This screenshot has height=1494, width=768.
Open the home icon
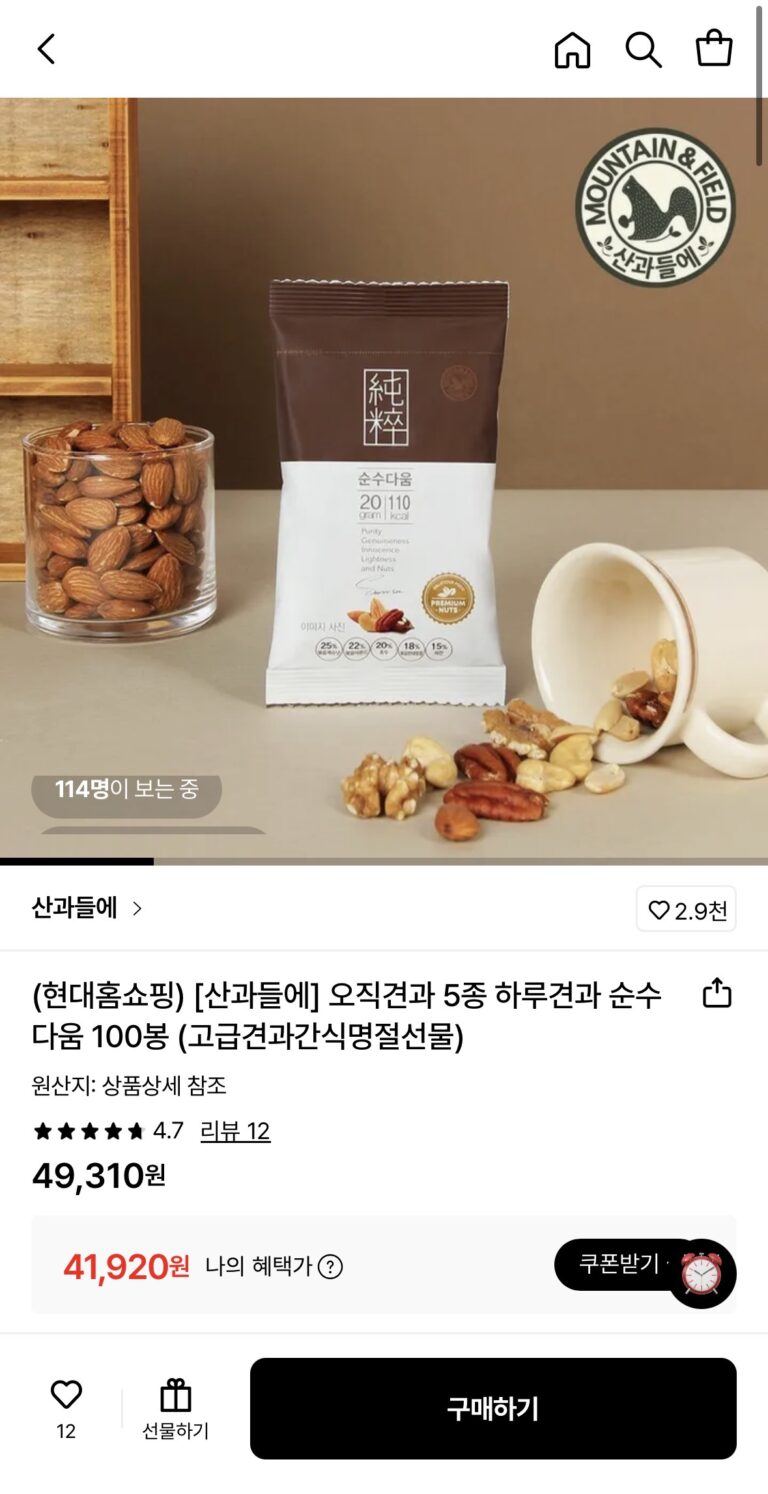[x=572, y=49]
